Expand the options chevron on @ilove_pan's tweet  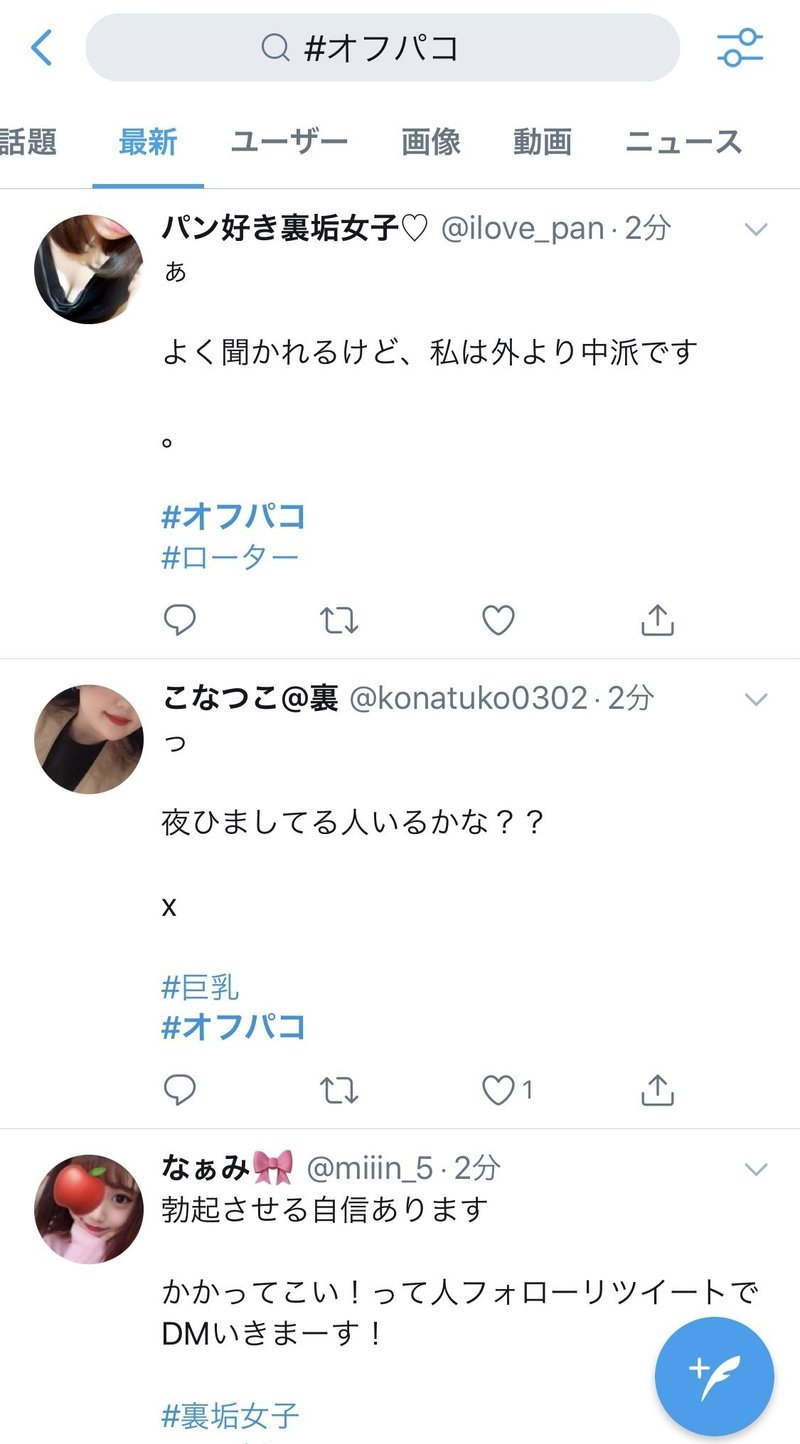(756, 229)
